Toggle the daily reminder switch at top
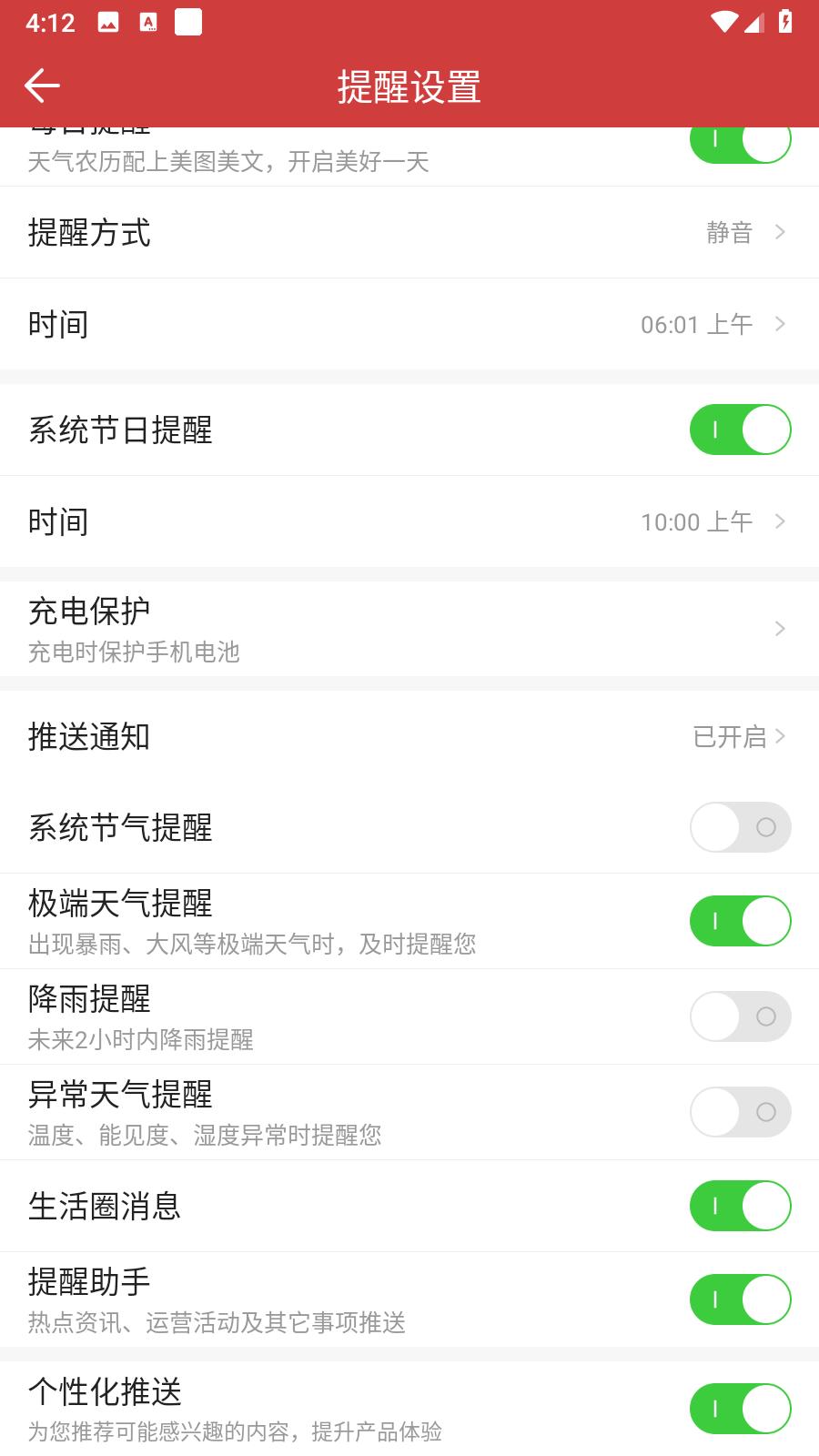The image size is (819, 1456). 740,144
